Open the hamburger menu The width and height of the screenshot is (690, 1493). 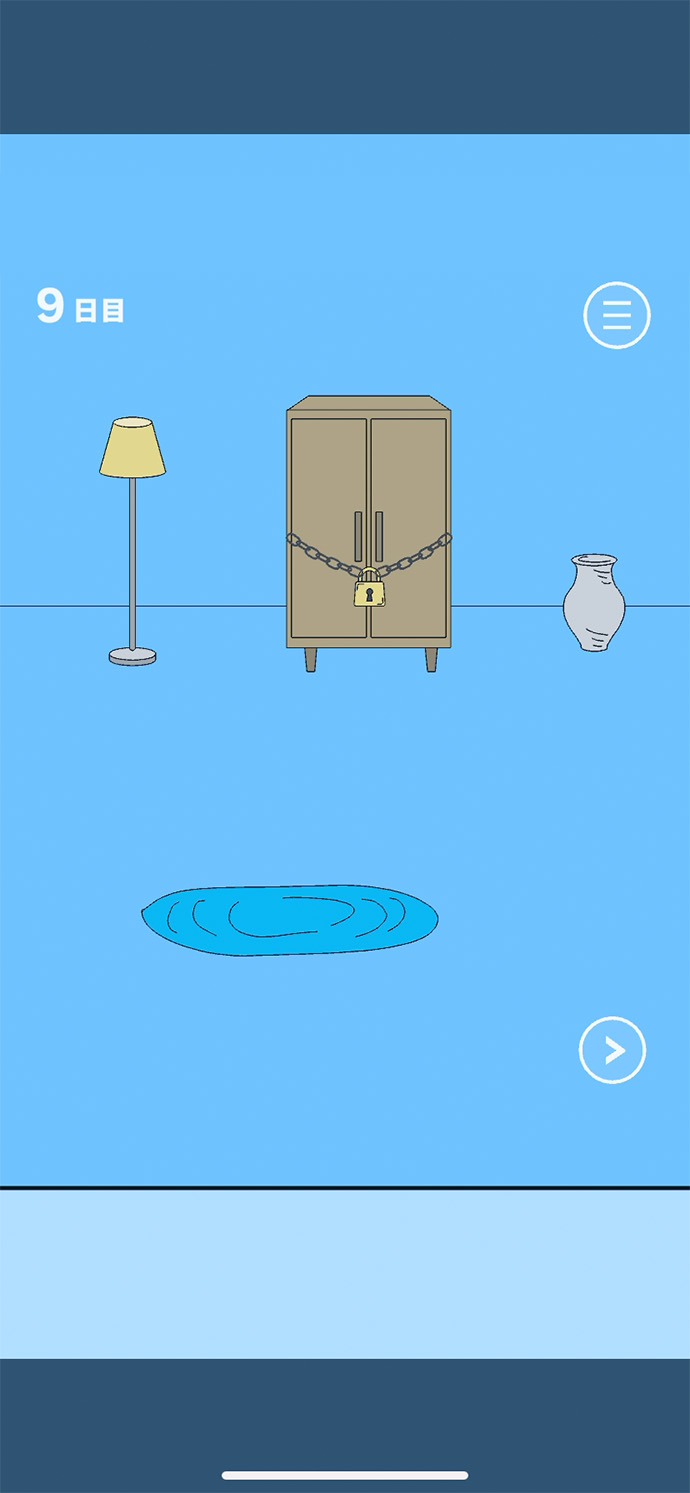click(x=617, y=315)
